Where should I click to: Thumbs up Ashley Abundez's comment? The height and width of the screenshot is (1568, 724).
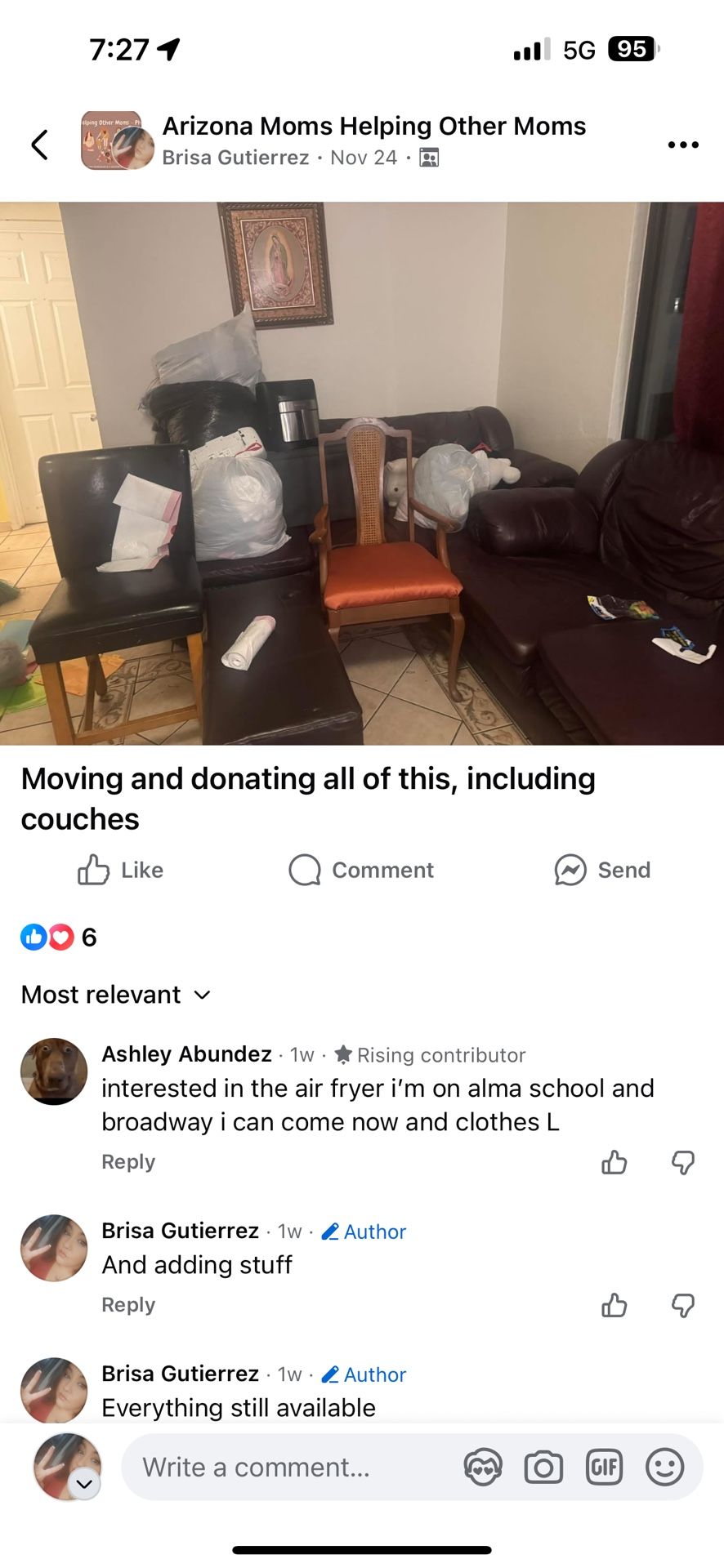(615, 1161)
